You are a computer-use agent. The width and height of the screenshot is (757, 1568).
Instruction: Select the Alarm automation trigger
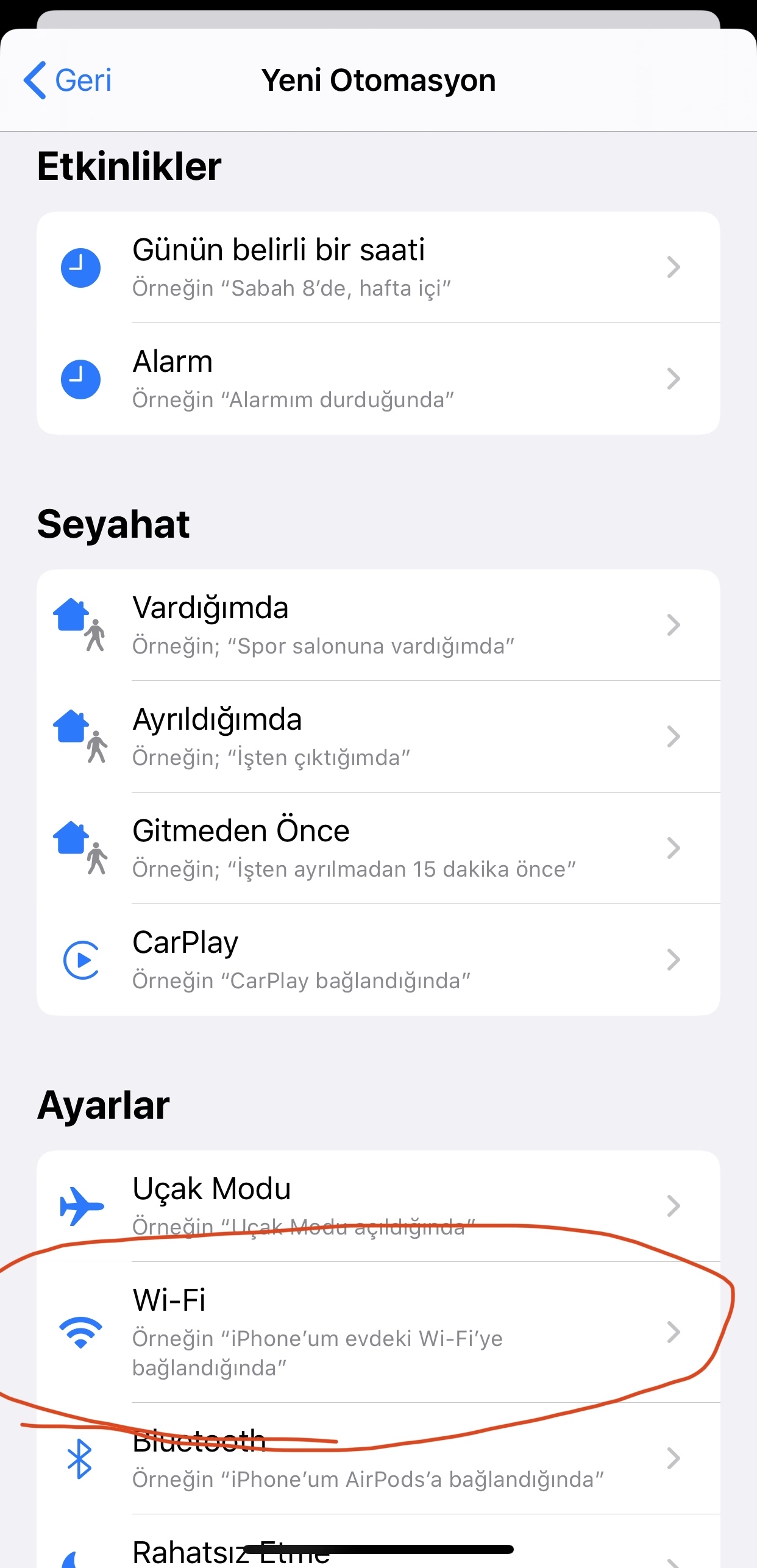pos(378,379)
